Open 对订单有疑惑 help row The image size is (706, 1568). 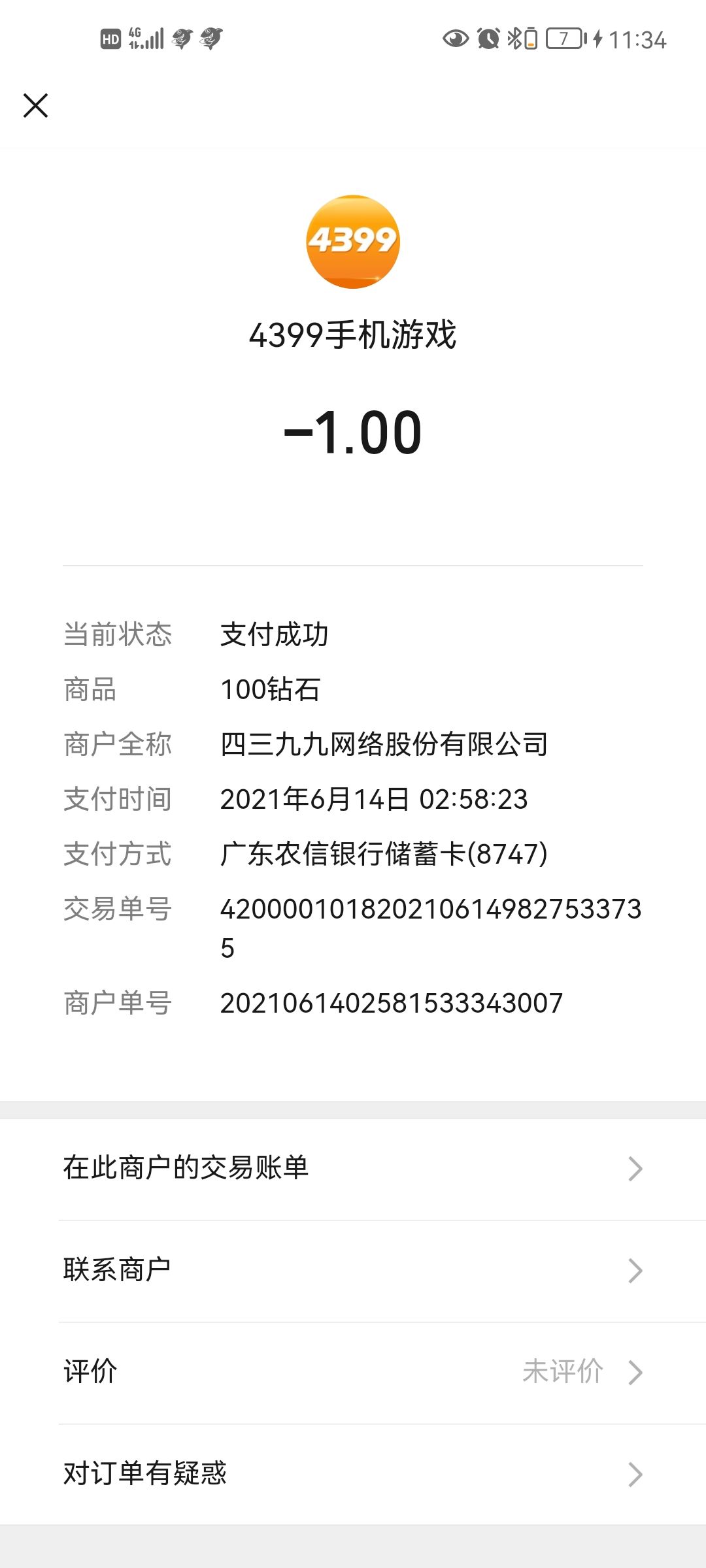[353, 1474]
